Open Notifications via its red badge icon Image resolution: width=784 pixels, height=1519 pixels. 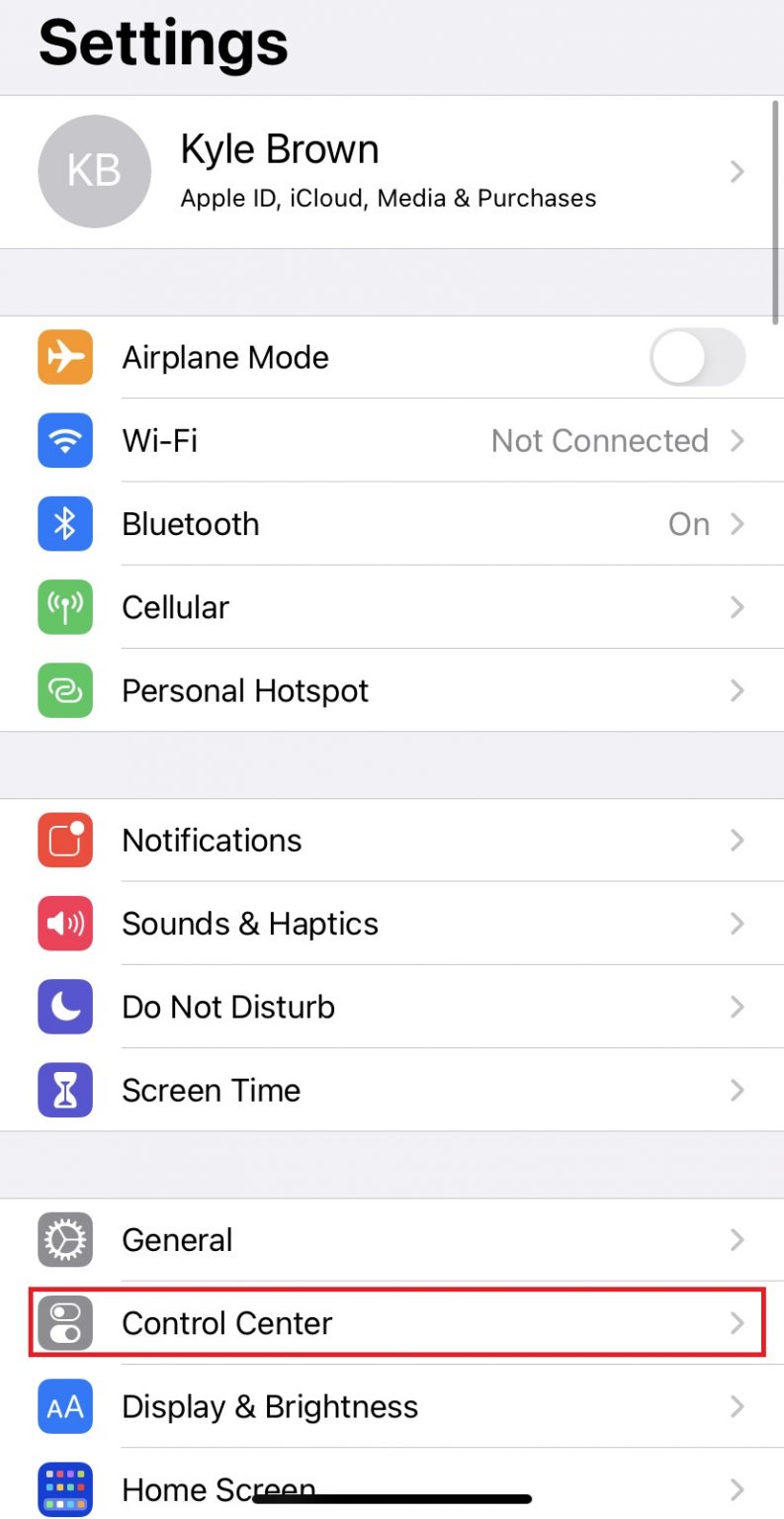[64, 840]
